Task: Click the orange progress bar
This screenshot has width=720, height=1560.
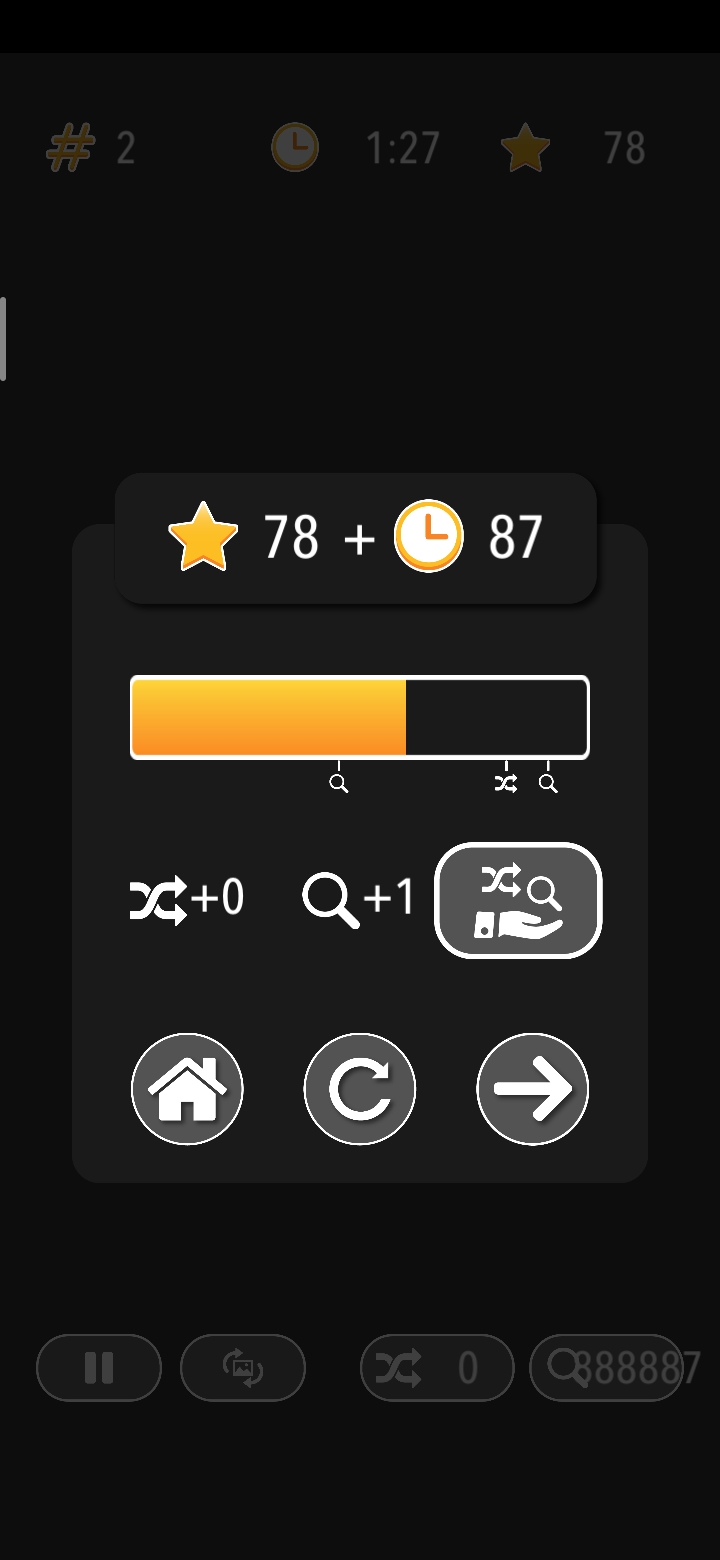Action: pos(270,716)
